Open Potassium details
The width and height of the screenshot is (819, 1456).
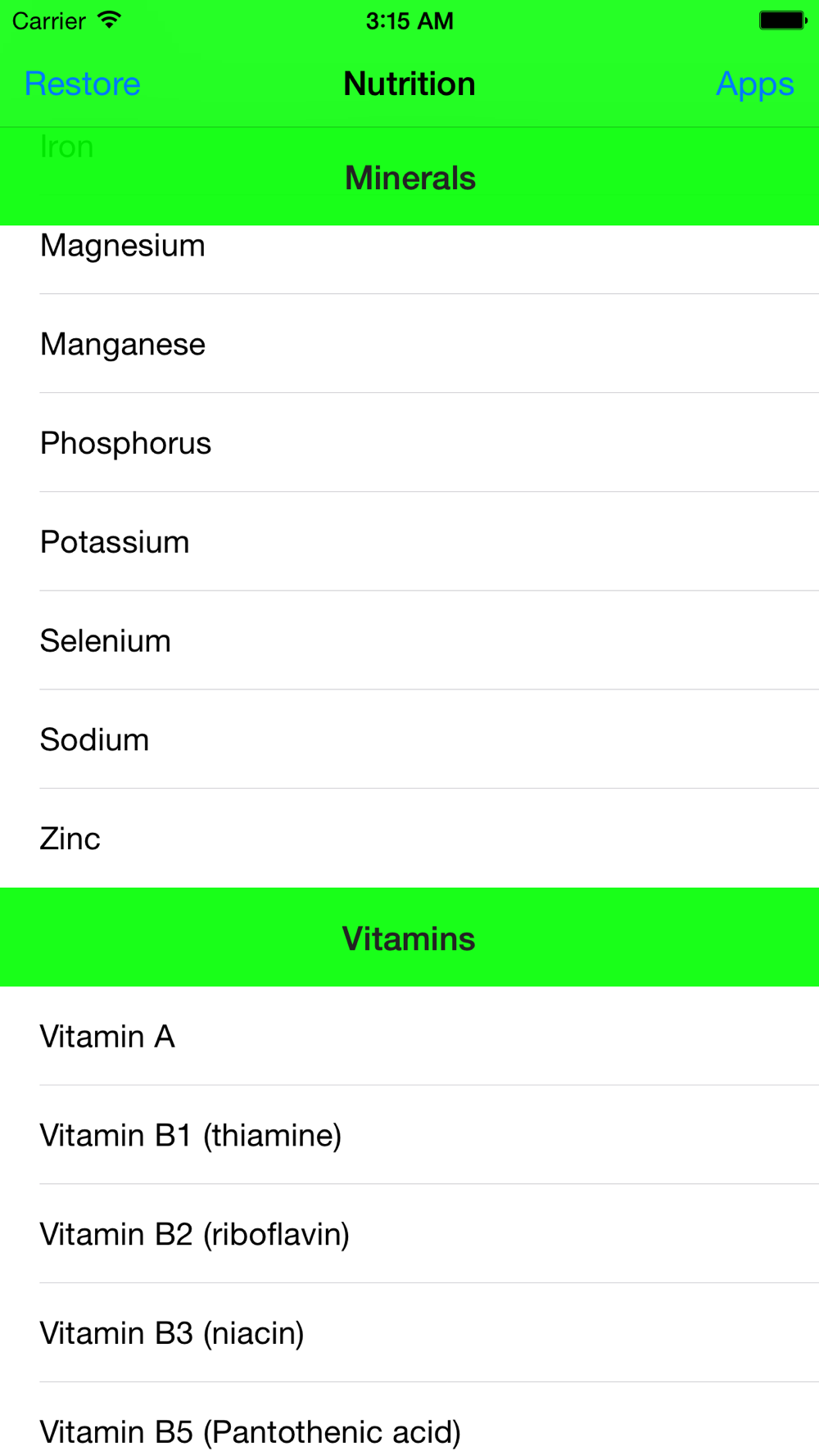[409, 542]
